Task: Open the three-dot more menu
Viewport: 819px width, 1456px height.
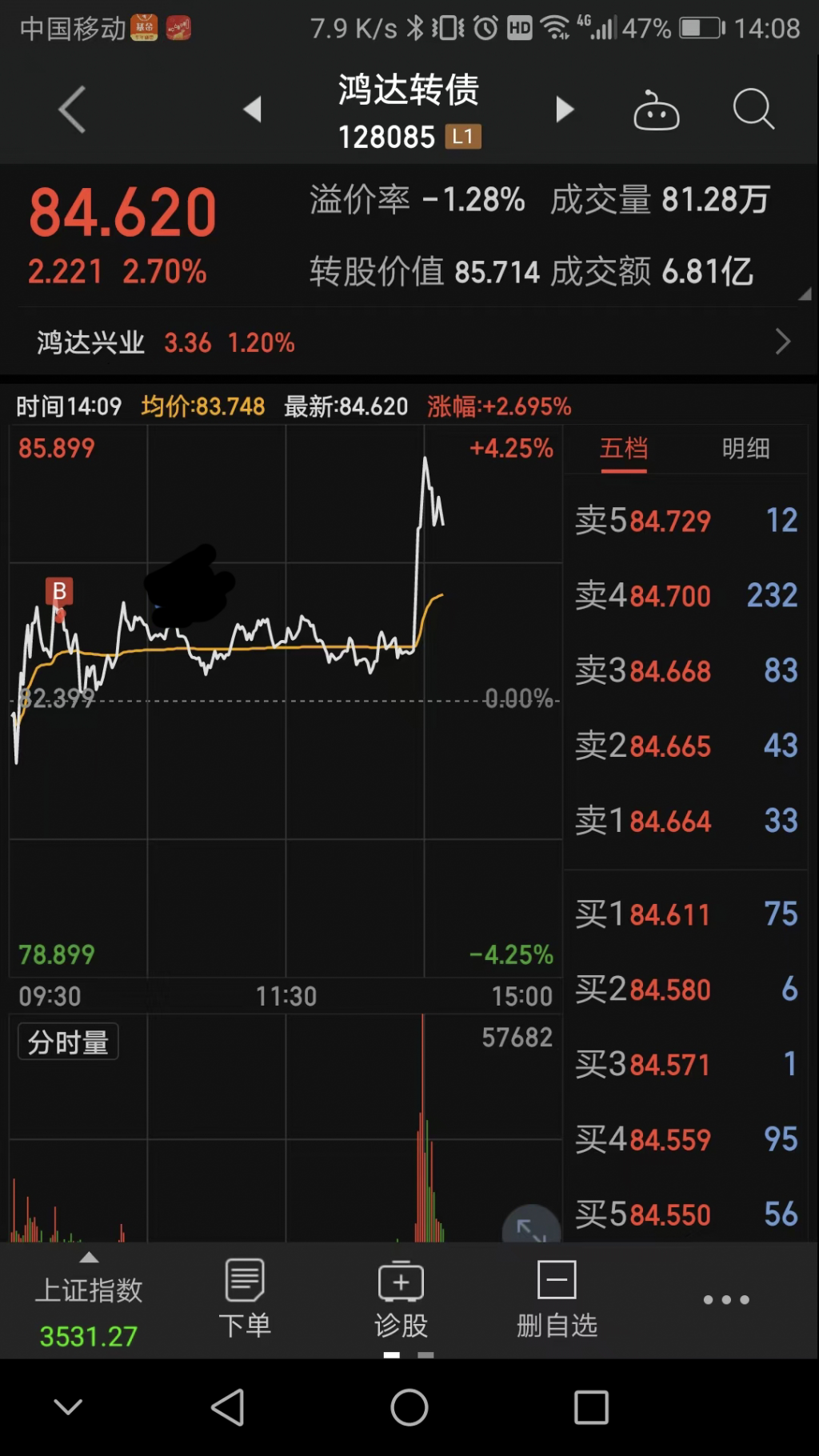Action: click(x=725, y=1299)
